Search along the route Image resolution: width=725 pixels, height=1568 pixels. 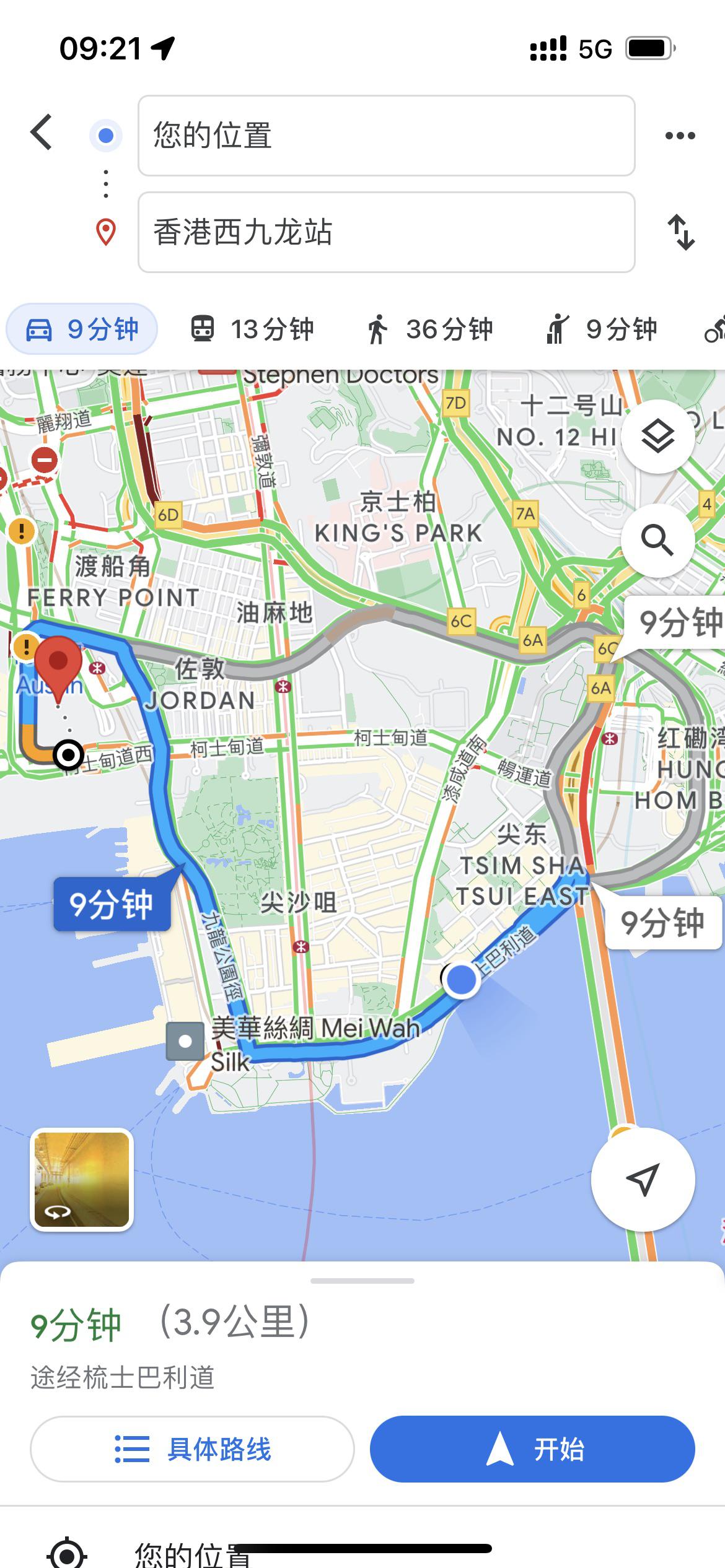(657, 541)
